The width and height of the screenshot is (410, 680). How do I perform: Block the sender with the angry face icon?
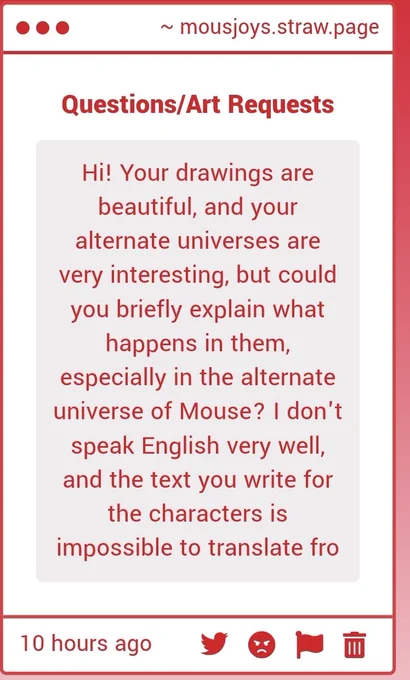click(x=262, y=645)
